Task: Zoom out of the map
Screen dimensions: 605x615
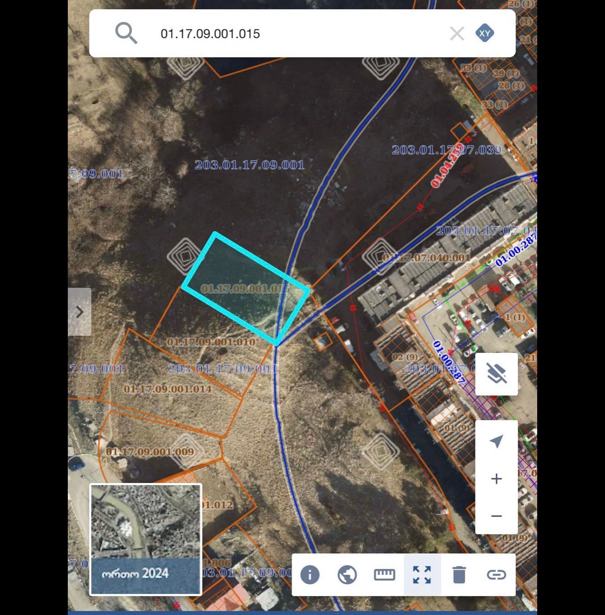Action: click(x=496, y=516)
